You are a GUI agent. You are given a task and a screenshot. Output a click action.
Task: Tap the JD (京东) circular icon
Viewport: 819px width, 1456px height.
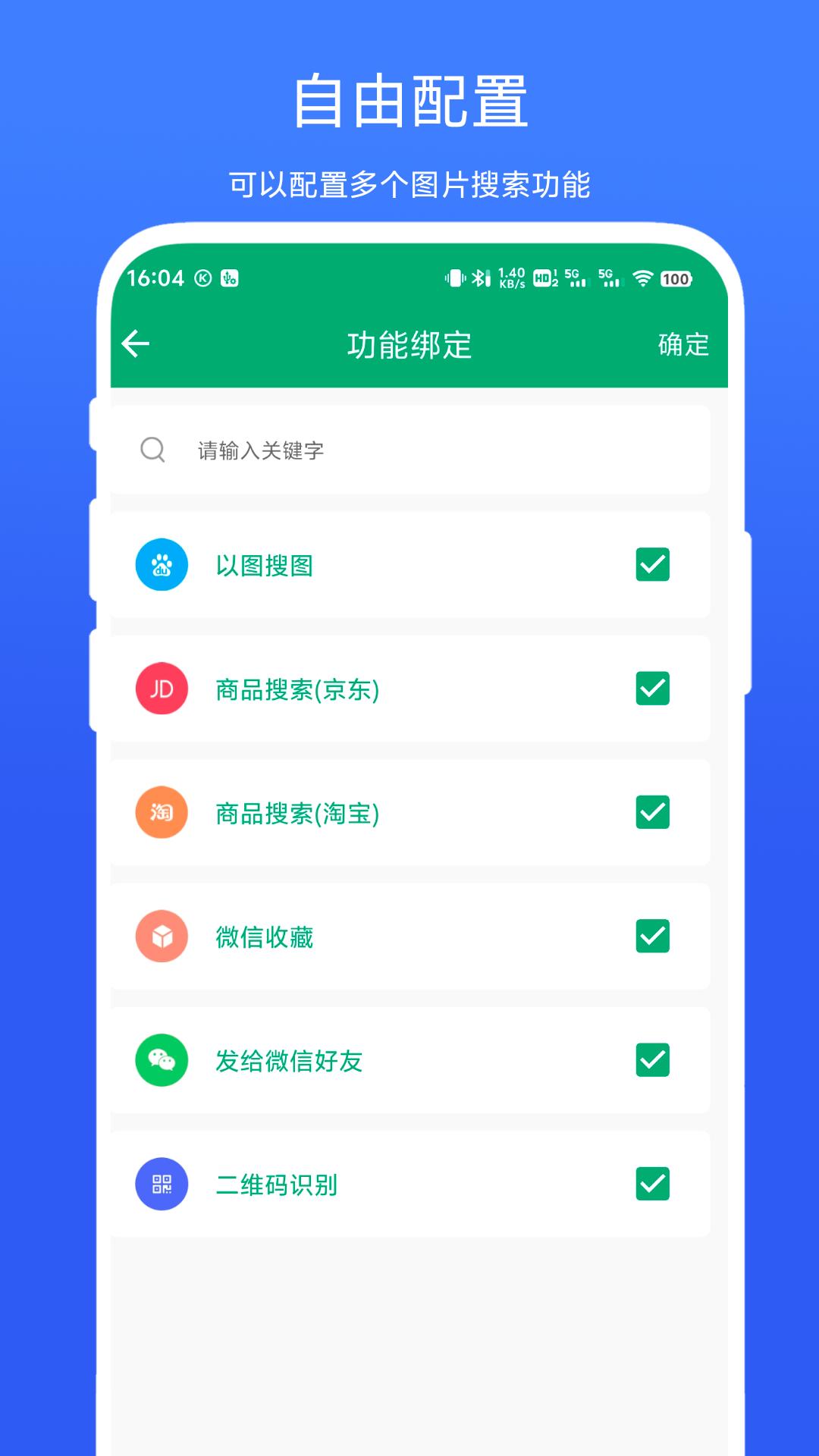pyautogui.click(x=161, y=689)
